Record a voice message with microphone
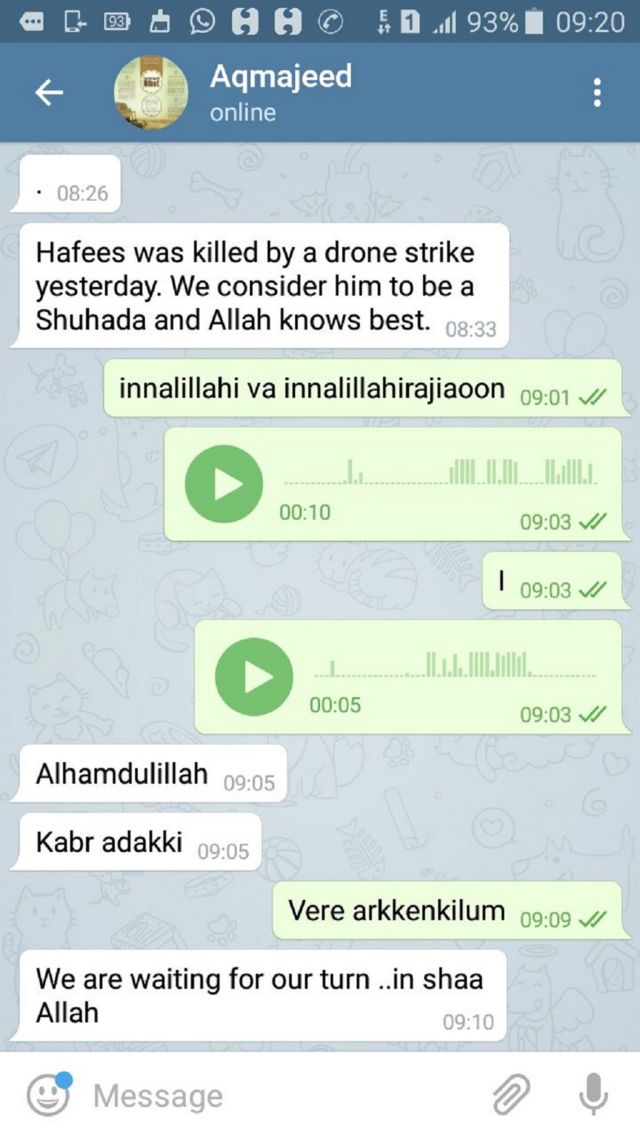This screenshot has width=640, height=1137. (x=594, y=1096)
